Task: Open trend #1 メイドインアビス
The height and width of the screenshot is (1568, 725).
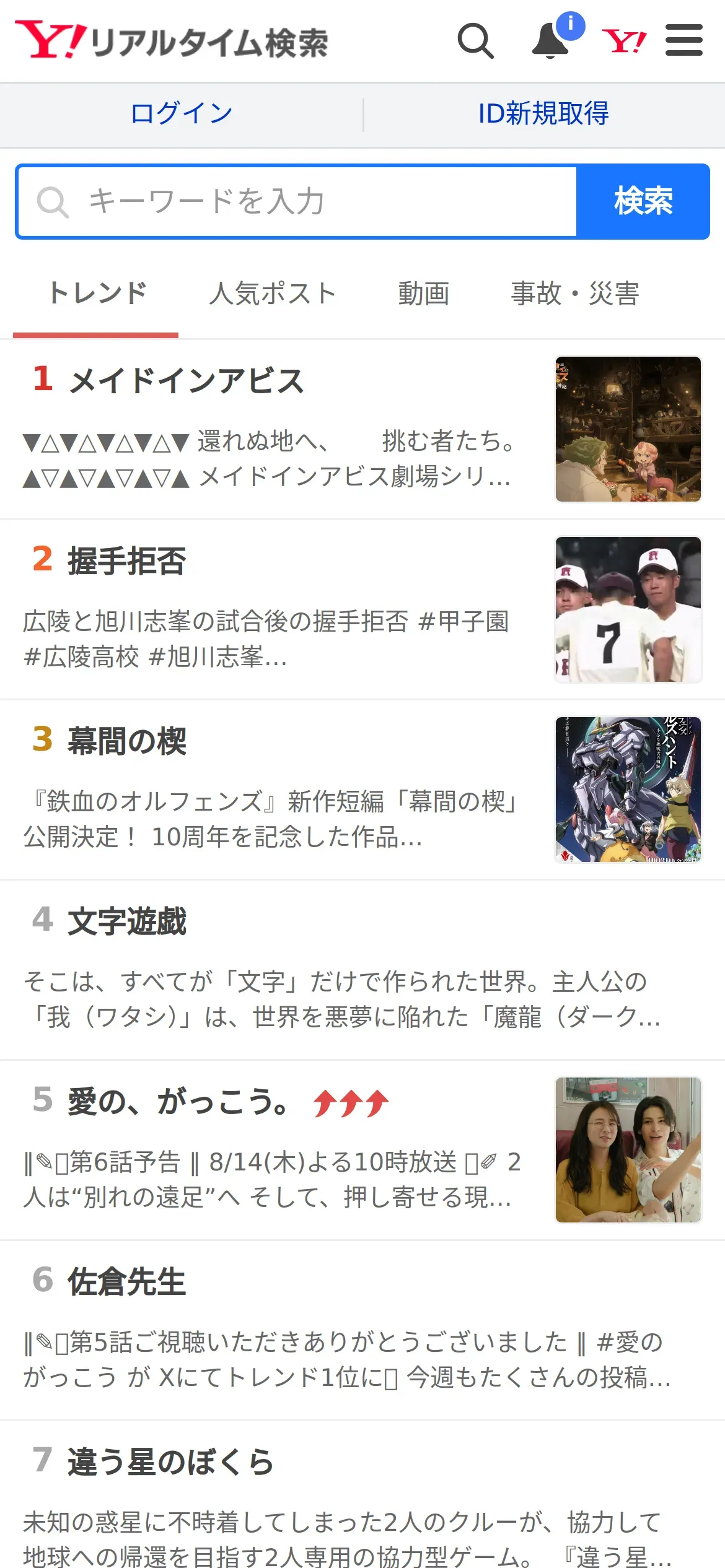Action: point(186,380)
